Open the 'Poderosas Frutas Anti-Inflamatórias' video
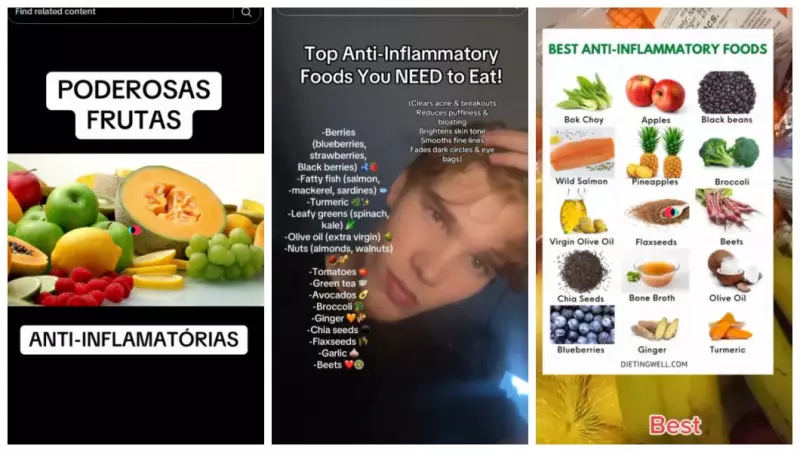 135,230
